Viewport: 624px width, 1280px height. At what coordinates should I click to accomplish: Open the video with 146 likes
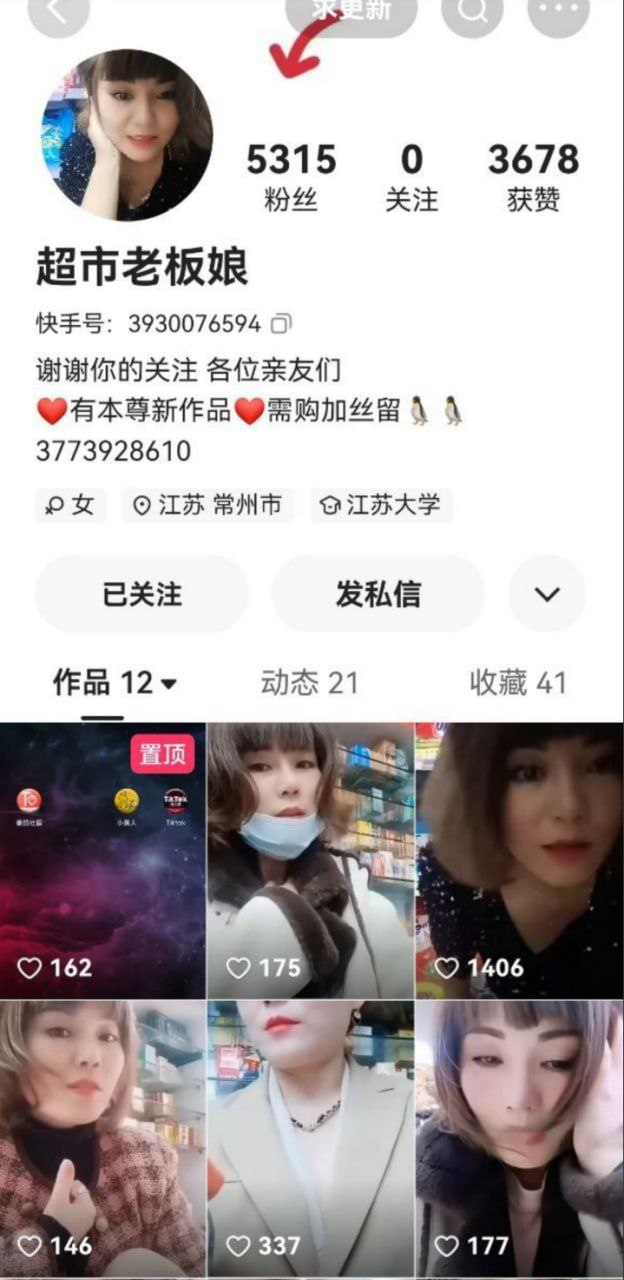click(102, 1138)
